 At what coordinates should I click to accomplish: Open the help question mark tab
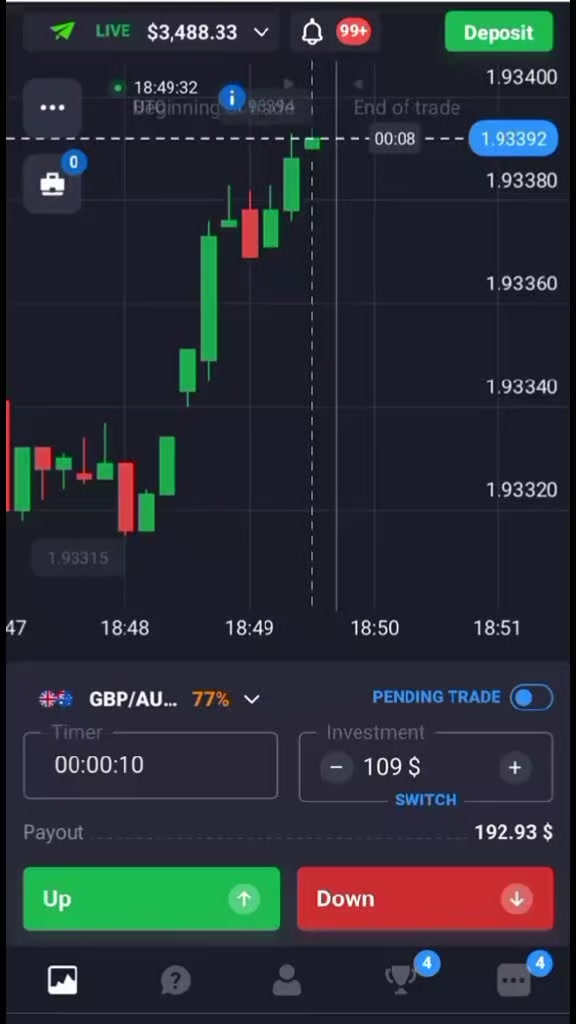click(x=176, y=980)
